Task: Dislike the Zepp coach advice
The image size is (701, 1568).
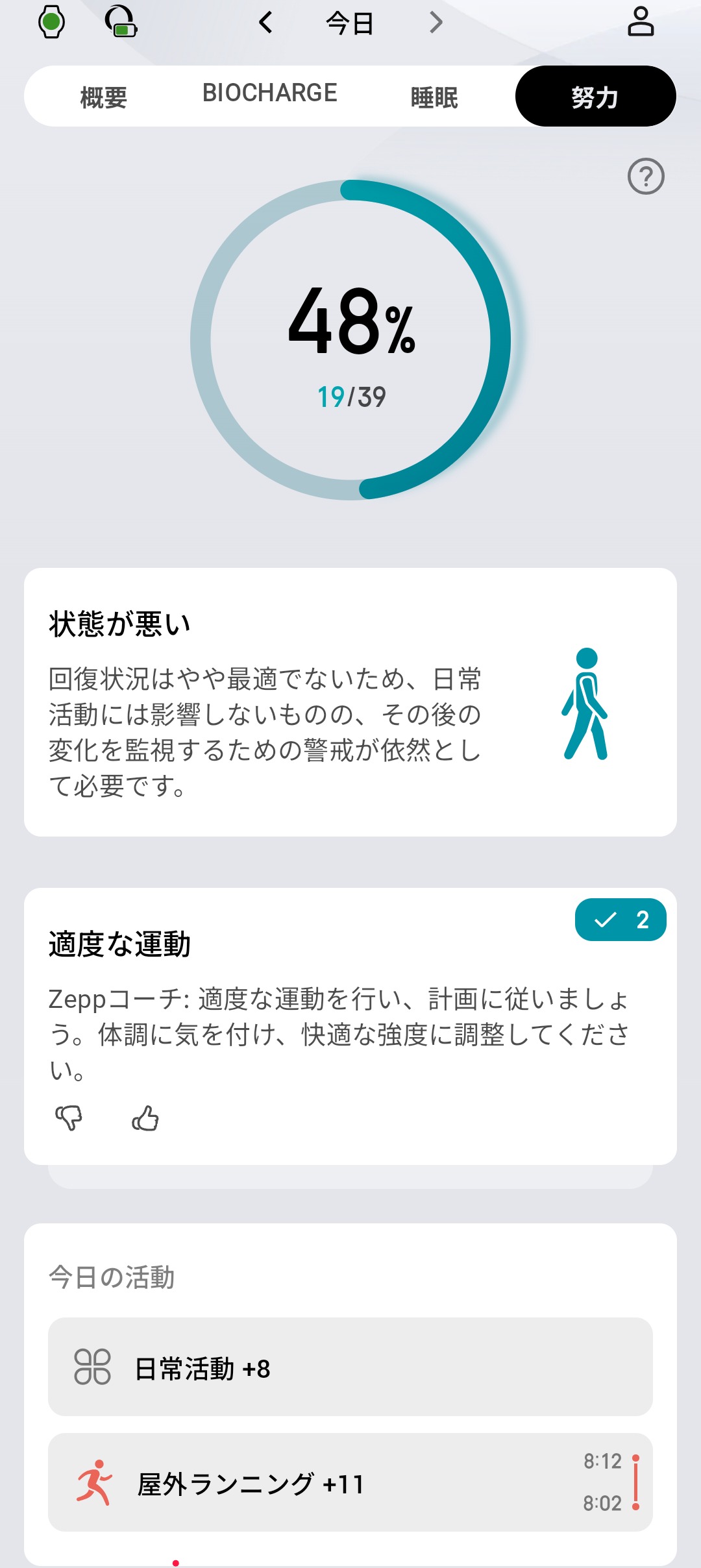Action: 69,1118
